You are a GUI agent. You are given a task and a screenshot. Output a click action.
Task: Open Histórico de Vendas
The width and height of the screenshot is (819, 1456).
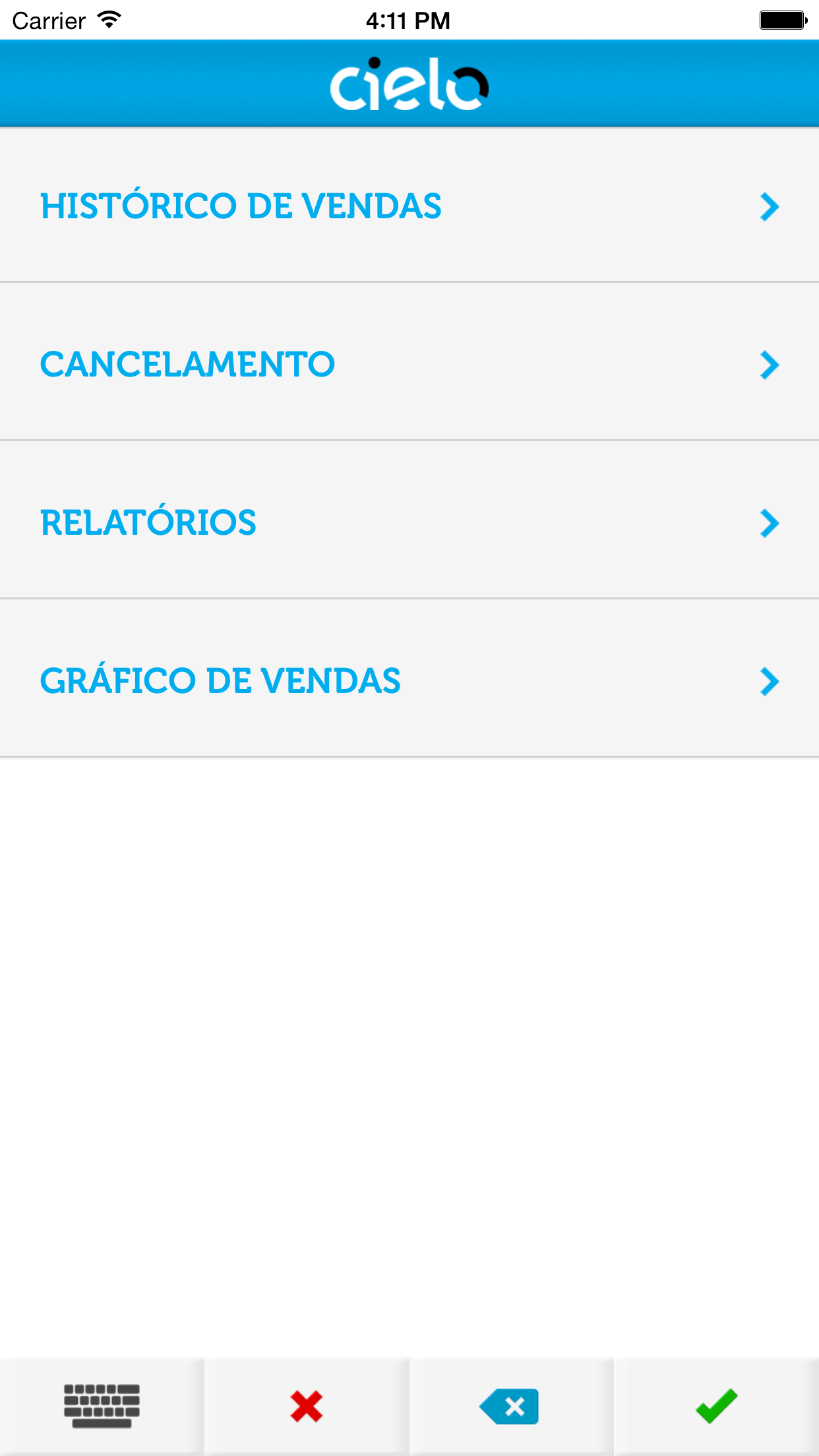point(409,206)
